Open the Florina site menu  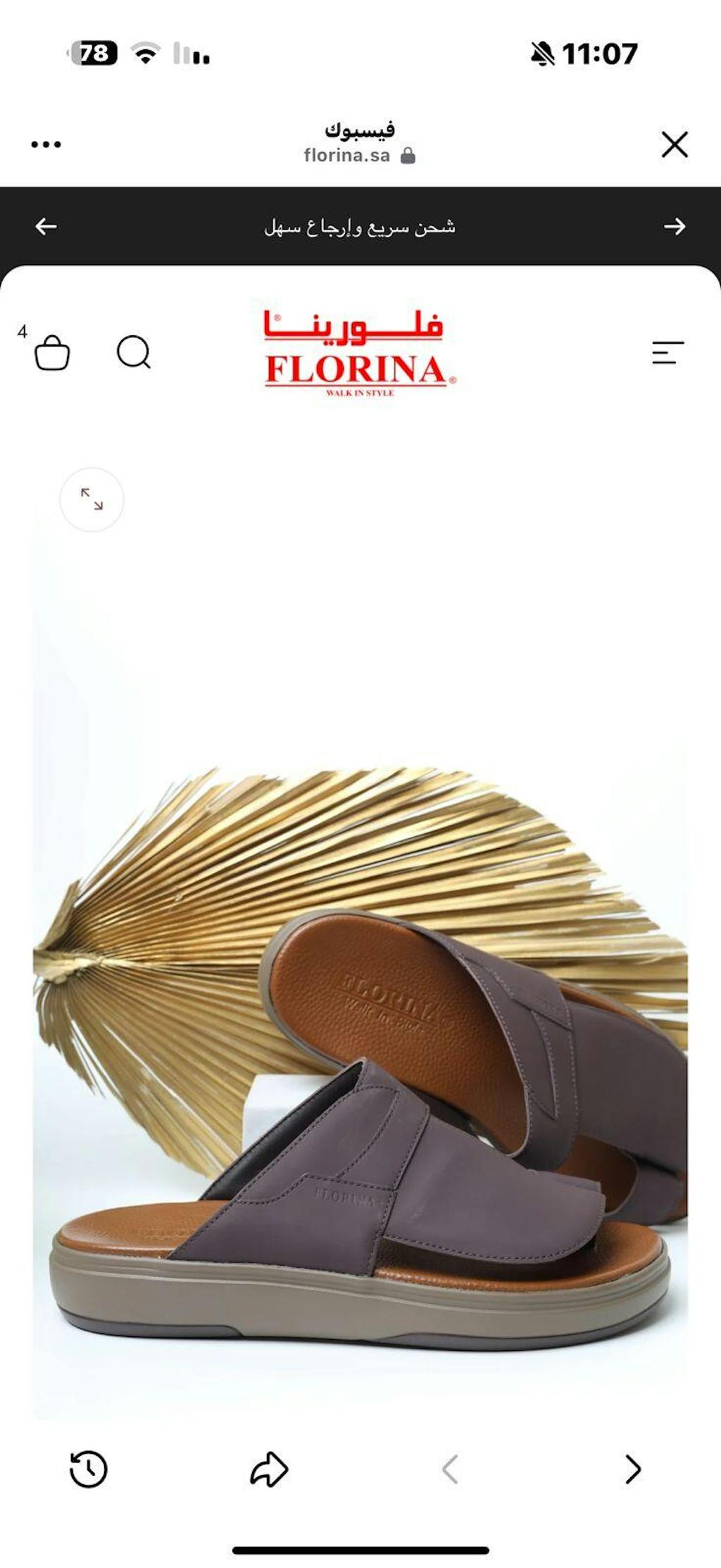(667, 352)
